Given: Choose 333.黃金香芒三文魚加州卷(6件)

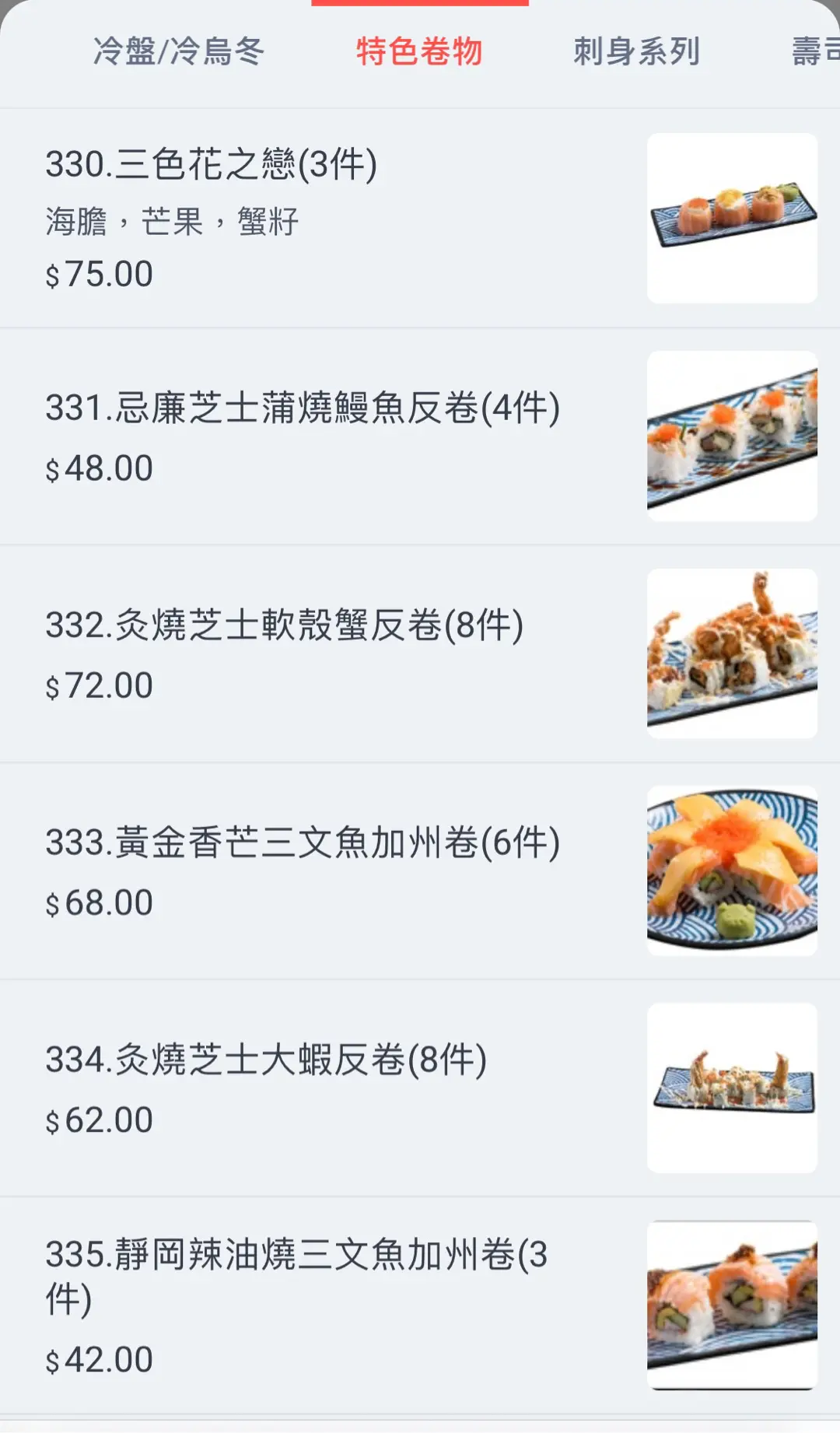Looking at the screenshot, I should pos(303,843).
